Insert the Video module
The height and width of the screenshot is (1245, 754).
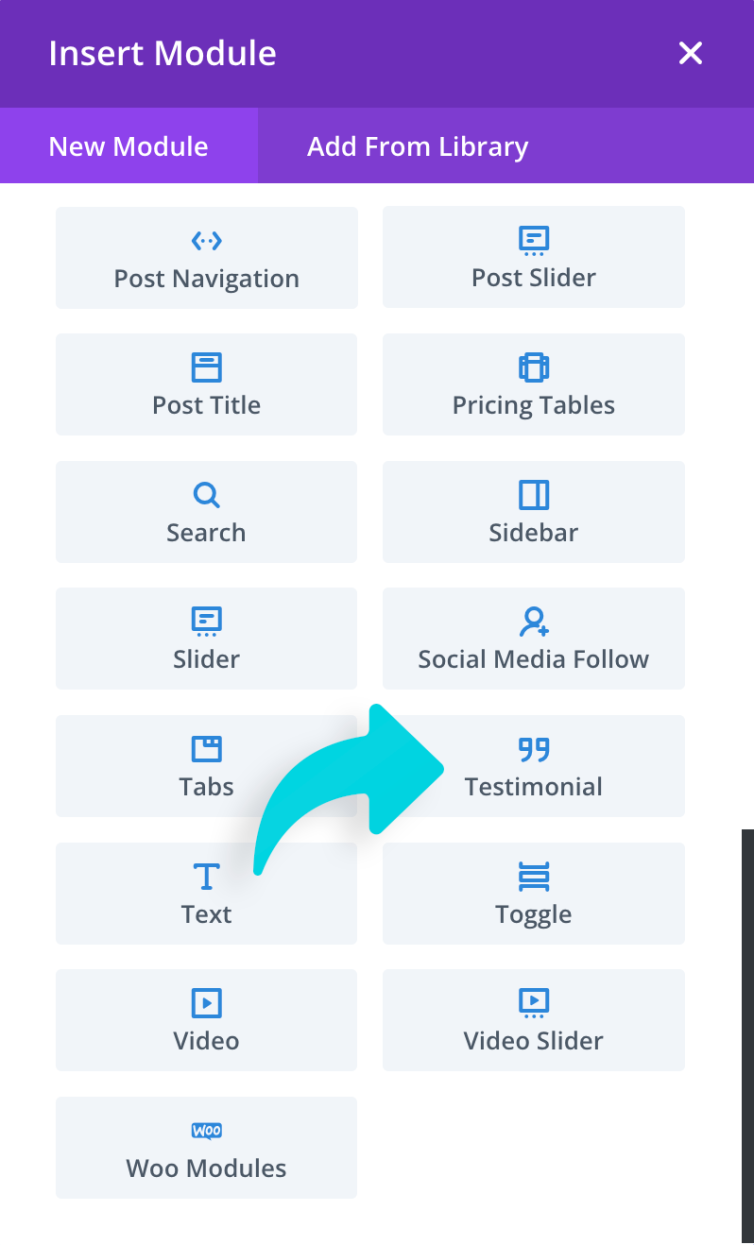tap(206, 1020)
